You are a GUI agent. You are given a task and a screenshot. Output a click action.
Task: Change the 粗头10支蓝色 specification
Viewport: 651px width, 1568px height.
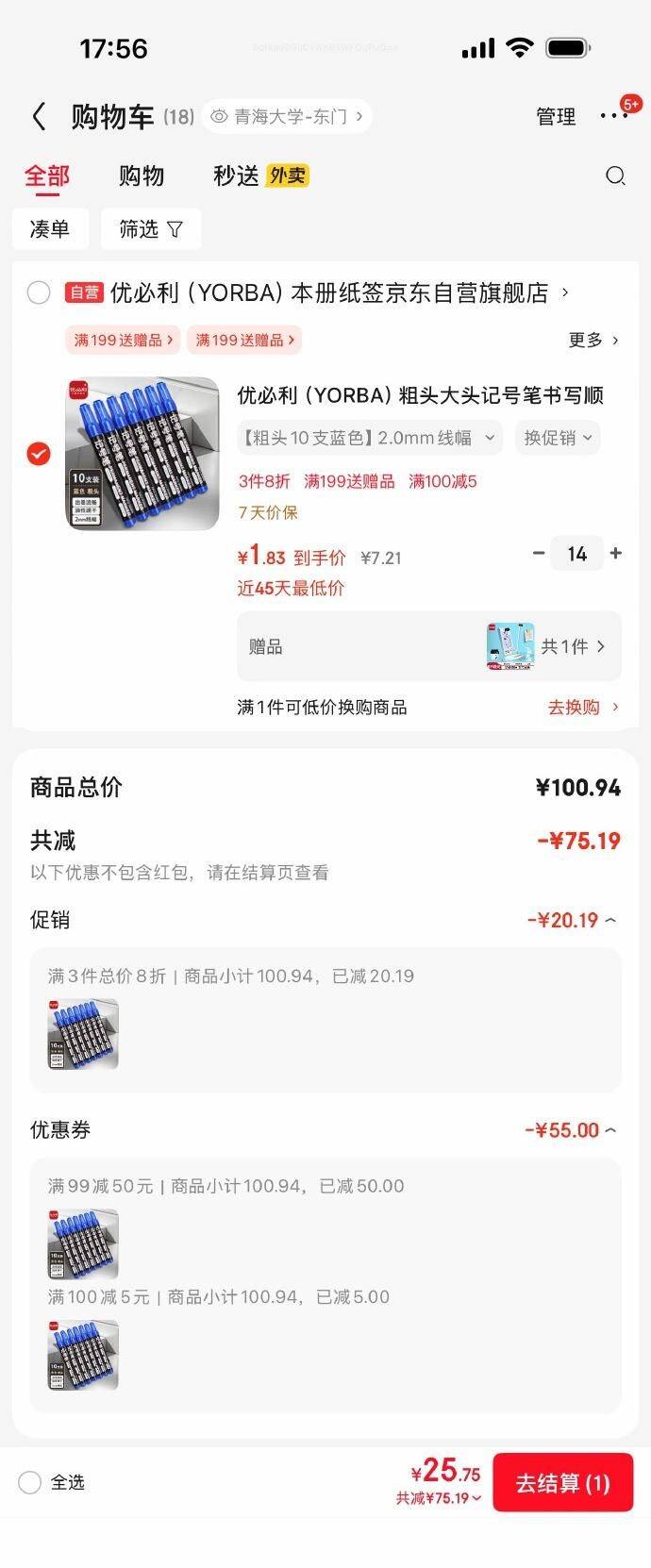point(369,438)
